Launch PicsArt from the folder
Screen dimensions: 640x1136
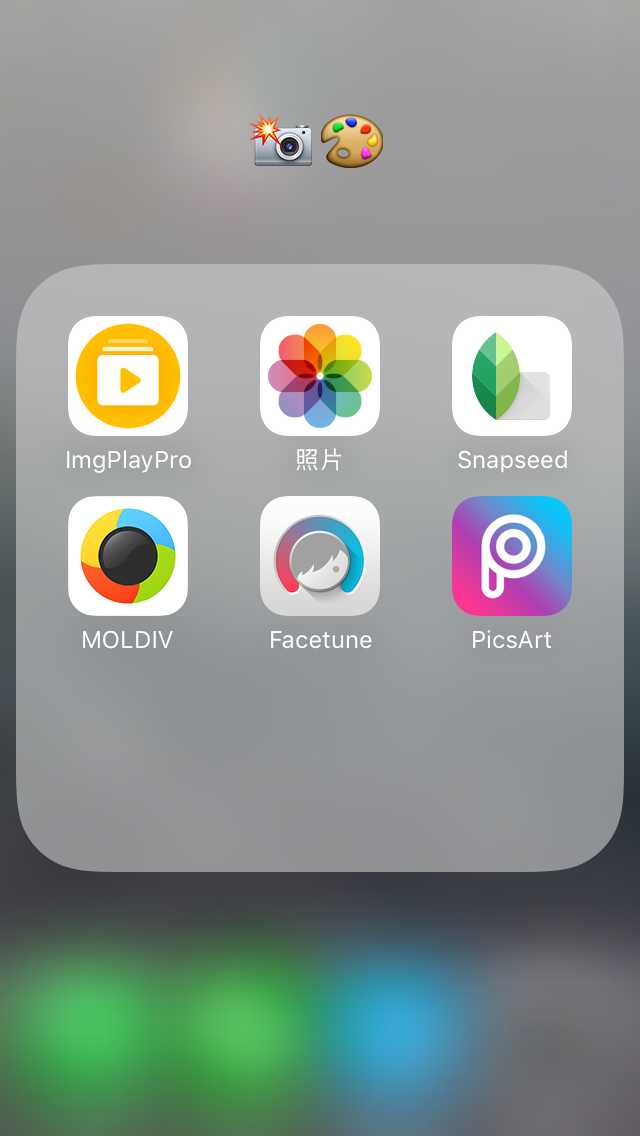pos(512,556)
